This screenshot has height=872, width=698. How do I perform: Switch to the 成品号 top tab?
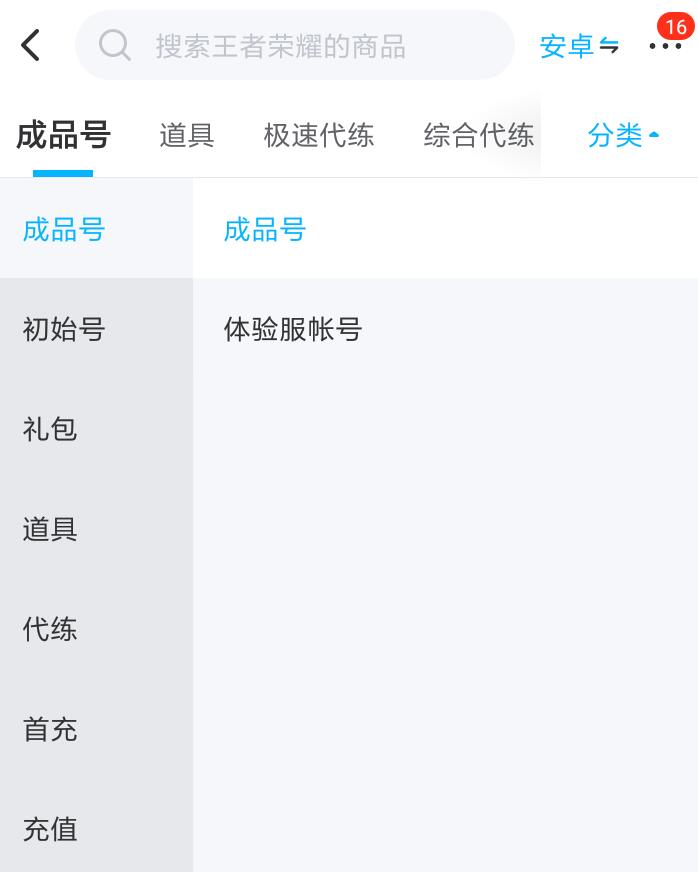pos(63,135)
